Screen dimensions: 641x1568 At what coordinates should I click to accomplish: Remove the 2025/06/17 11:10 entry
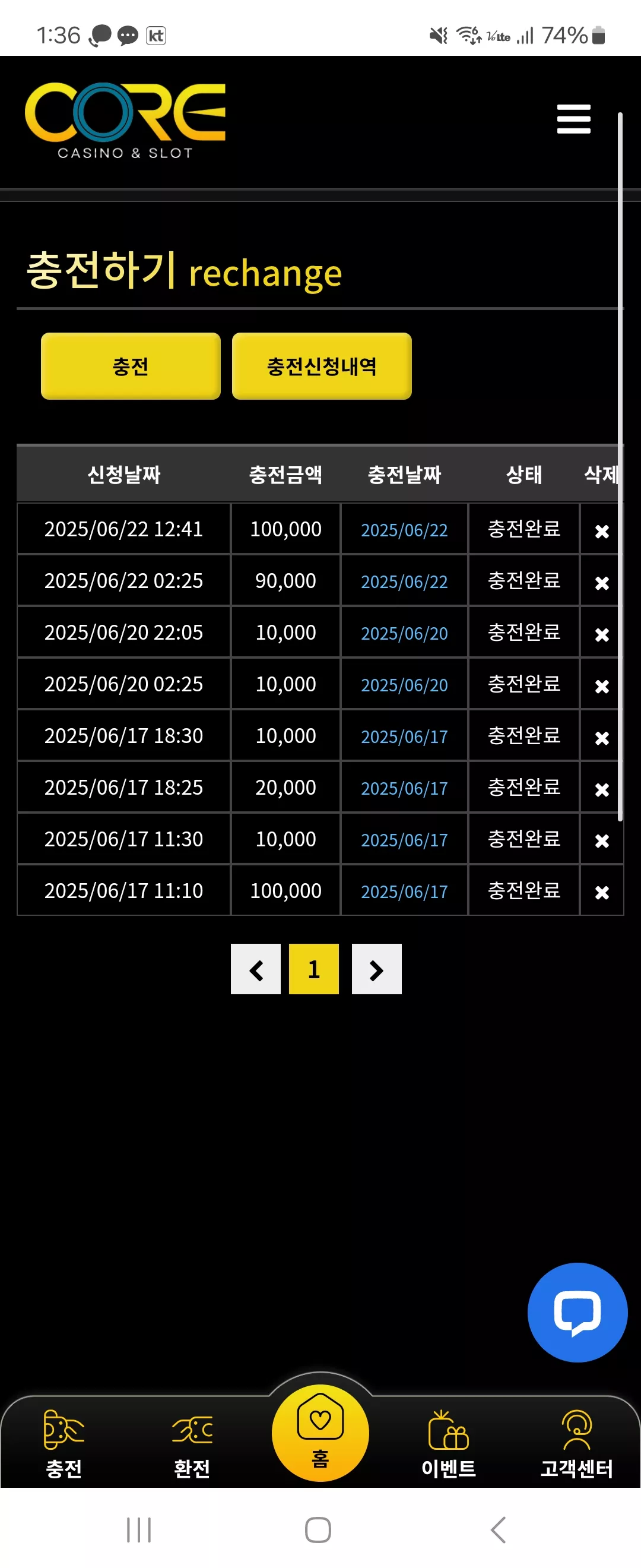pos(602,892)
